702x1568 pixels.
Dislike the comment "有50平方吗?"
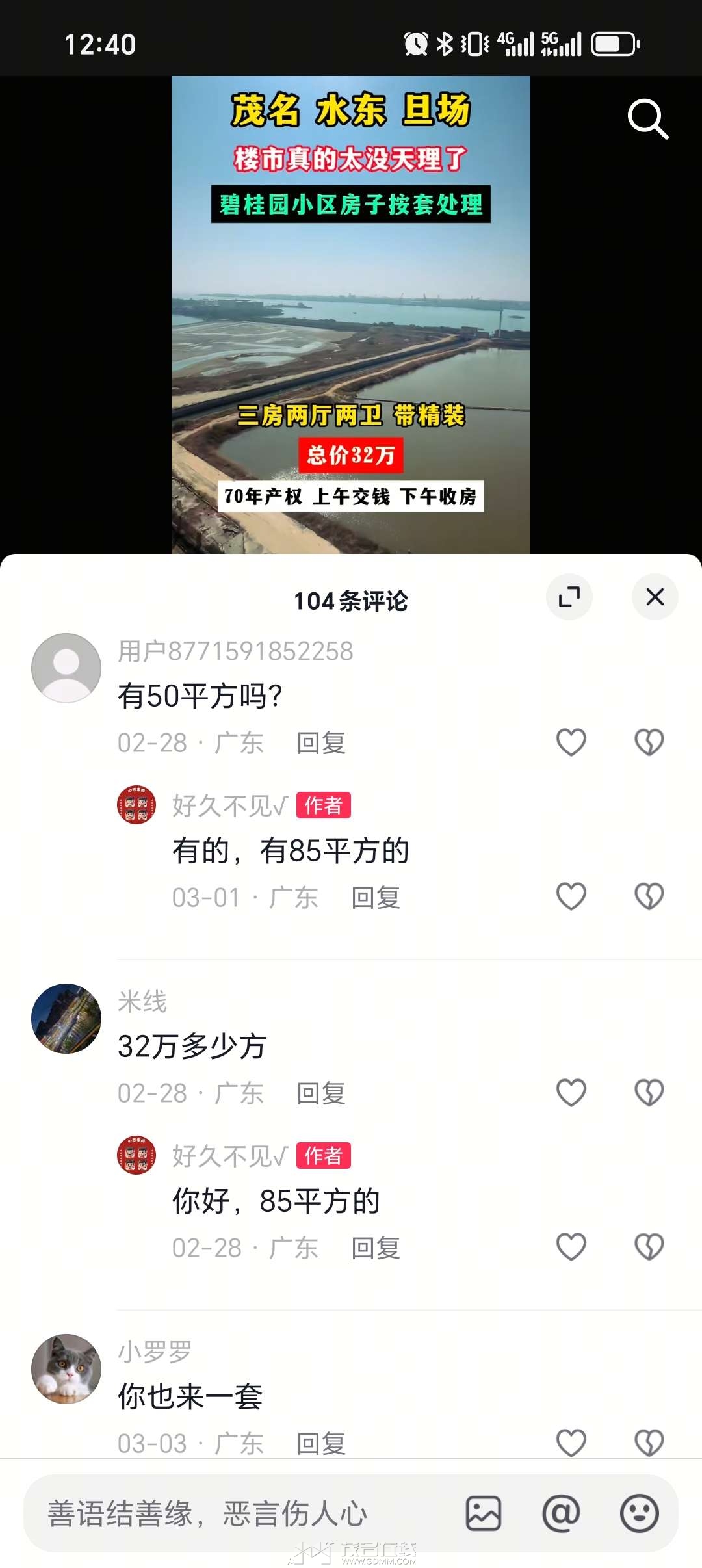[x=649, y=742]
